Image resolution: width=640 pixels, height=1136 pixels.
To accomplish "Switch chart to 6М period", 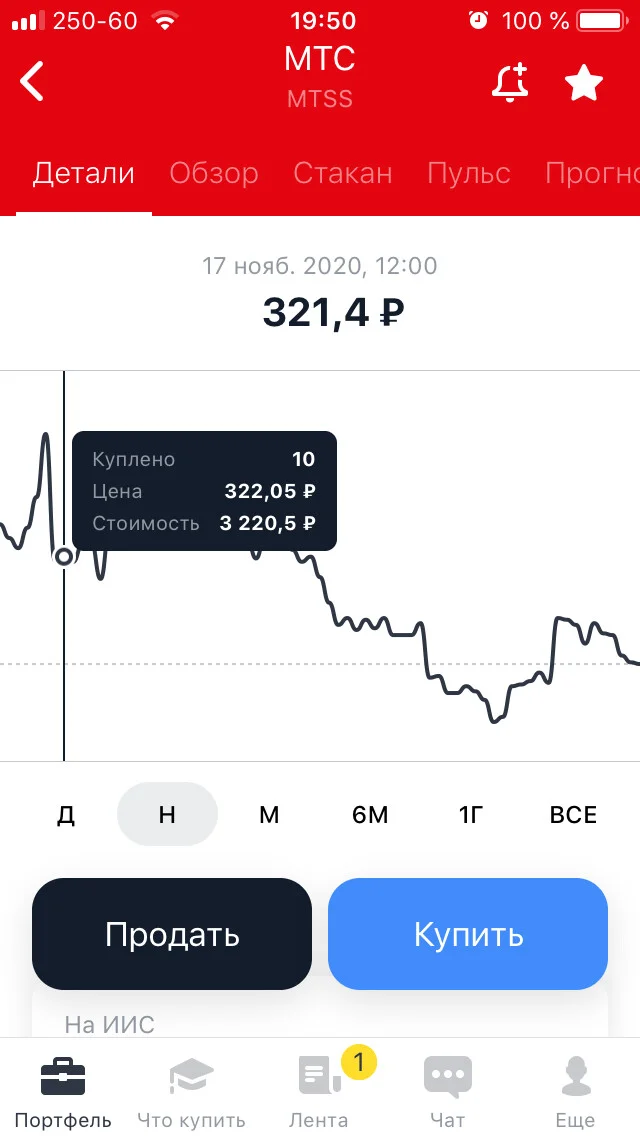I will tap(370, 814).
